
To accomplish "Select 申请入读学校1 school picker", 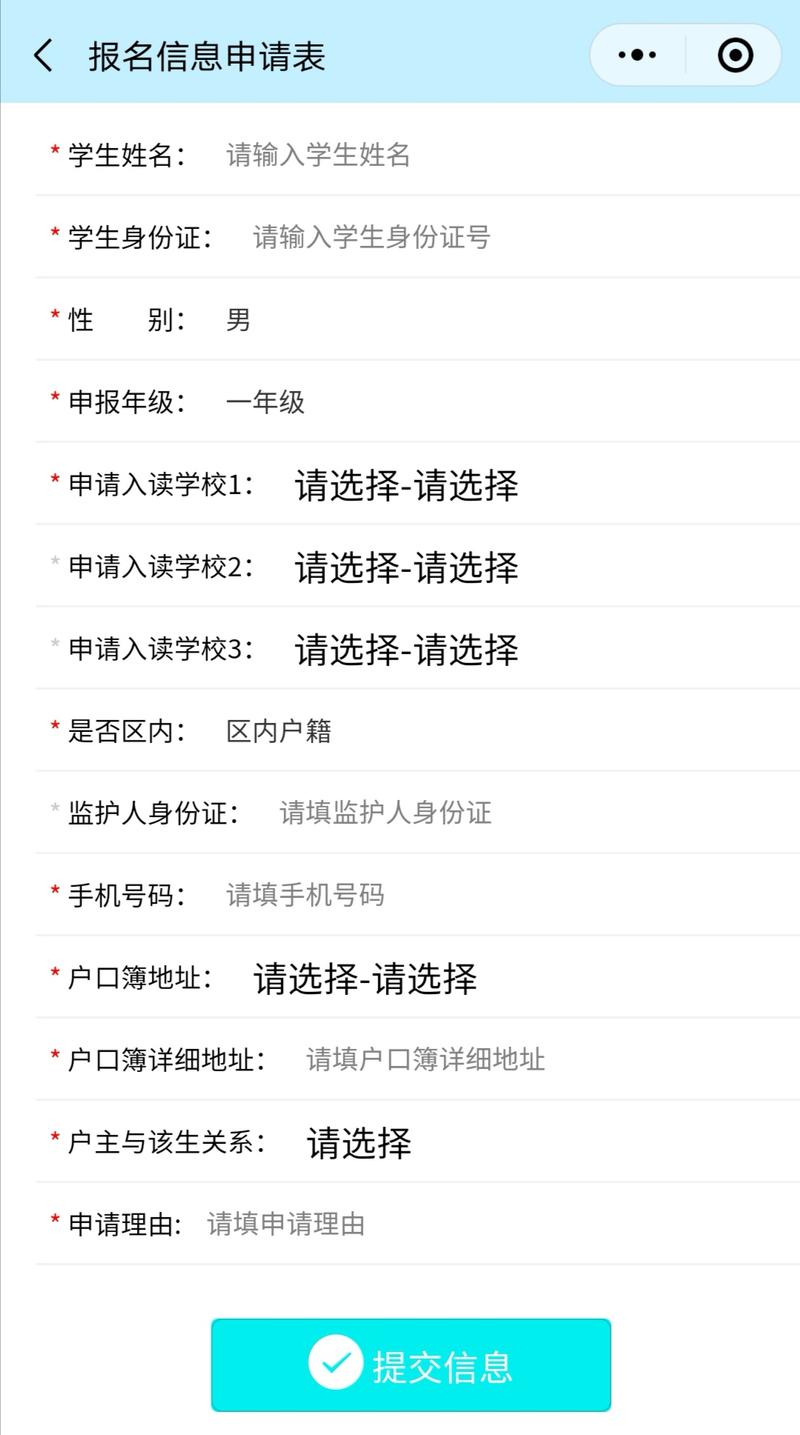I will click(405, 485).
